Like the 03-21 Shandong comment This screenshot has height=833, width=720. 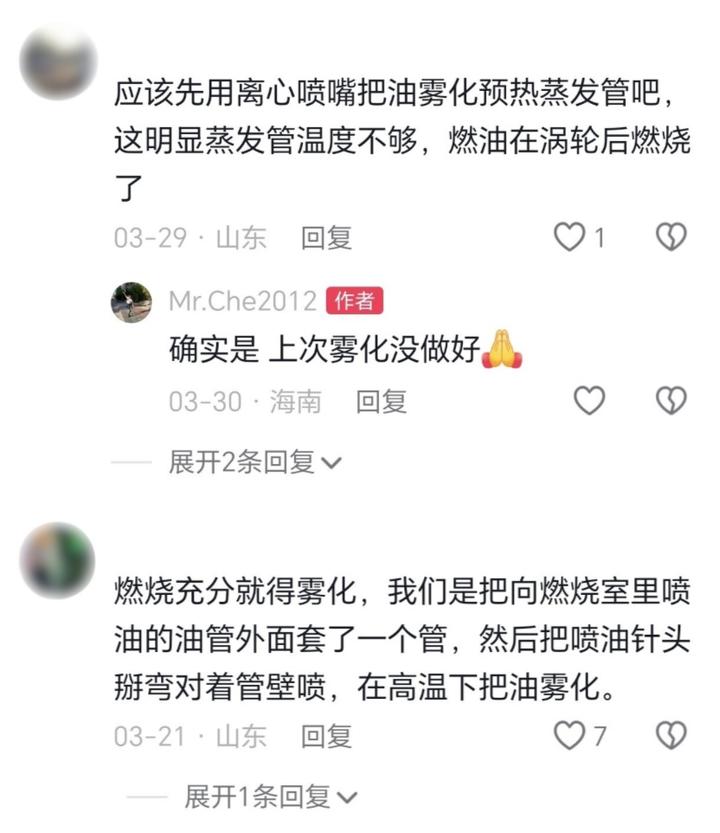point(569,737)
